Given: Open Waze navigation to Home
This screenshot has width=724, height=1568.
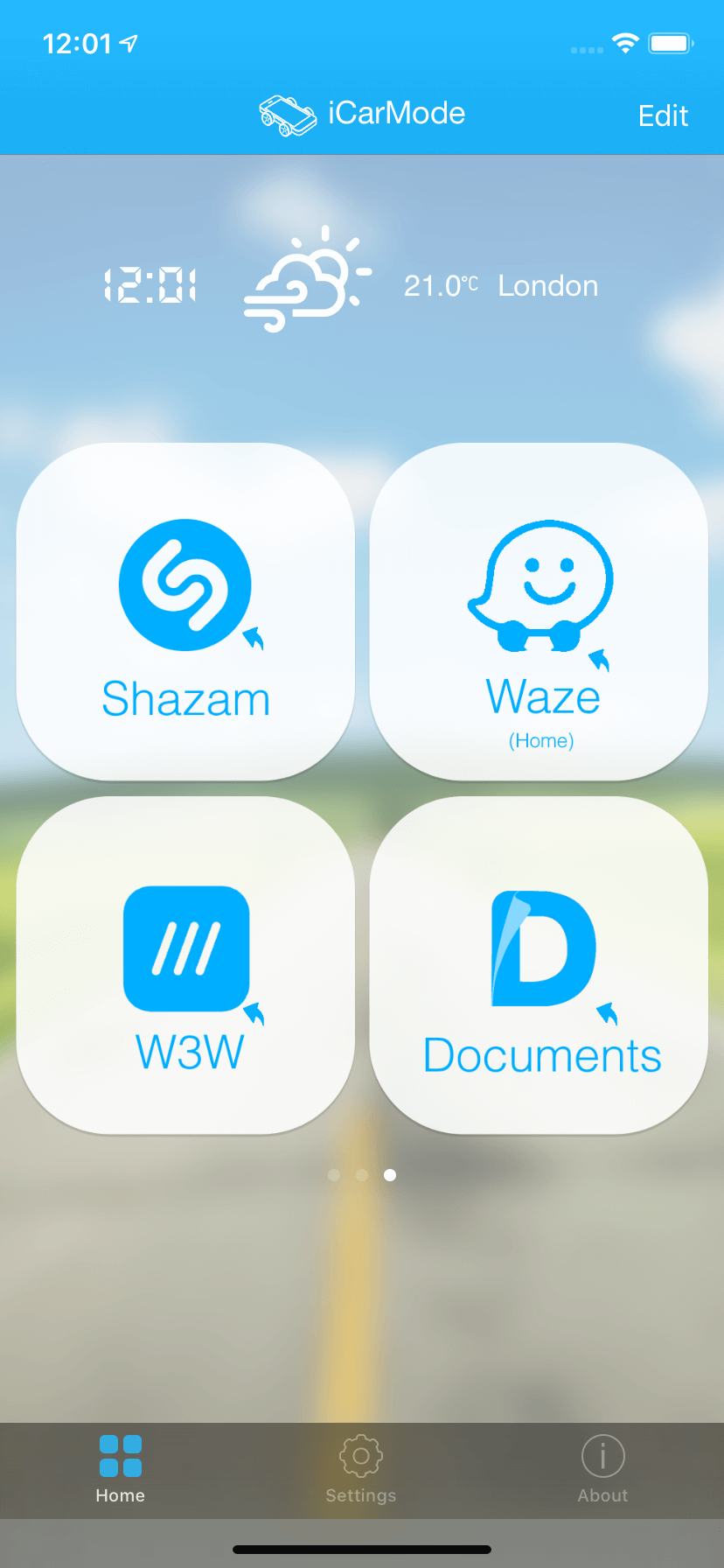Looking at the screenshot, I should tap(539, 612).
